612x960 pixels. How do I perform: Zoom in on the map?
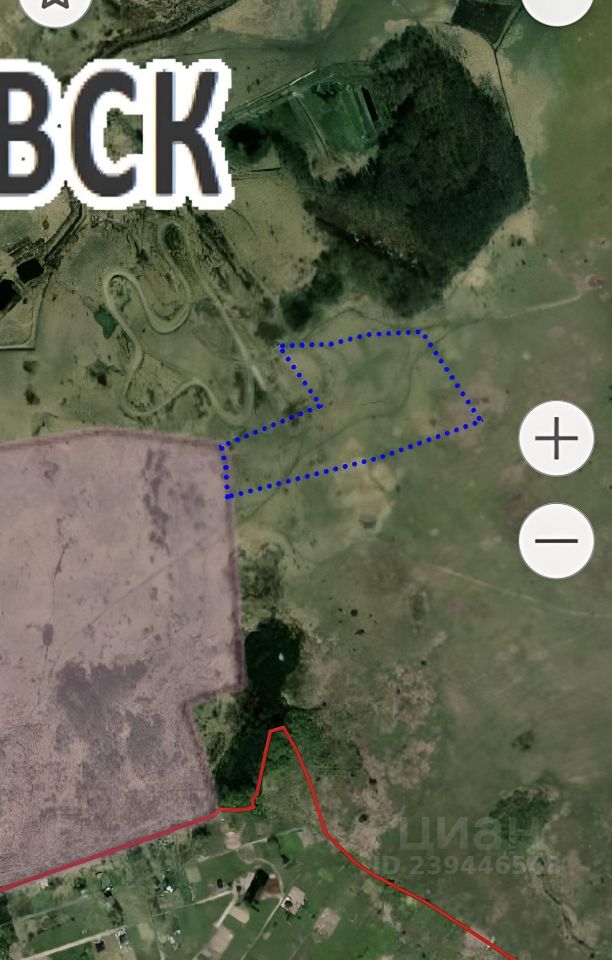[x=557, y=438]
